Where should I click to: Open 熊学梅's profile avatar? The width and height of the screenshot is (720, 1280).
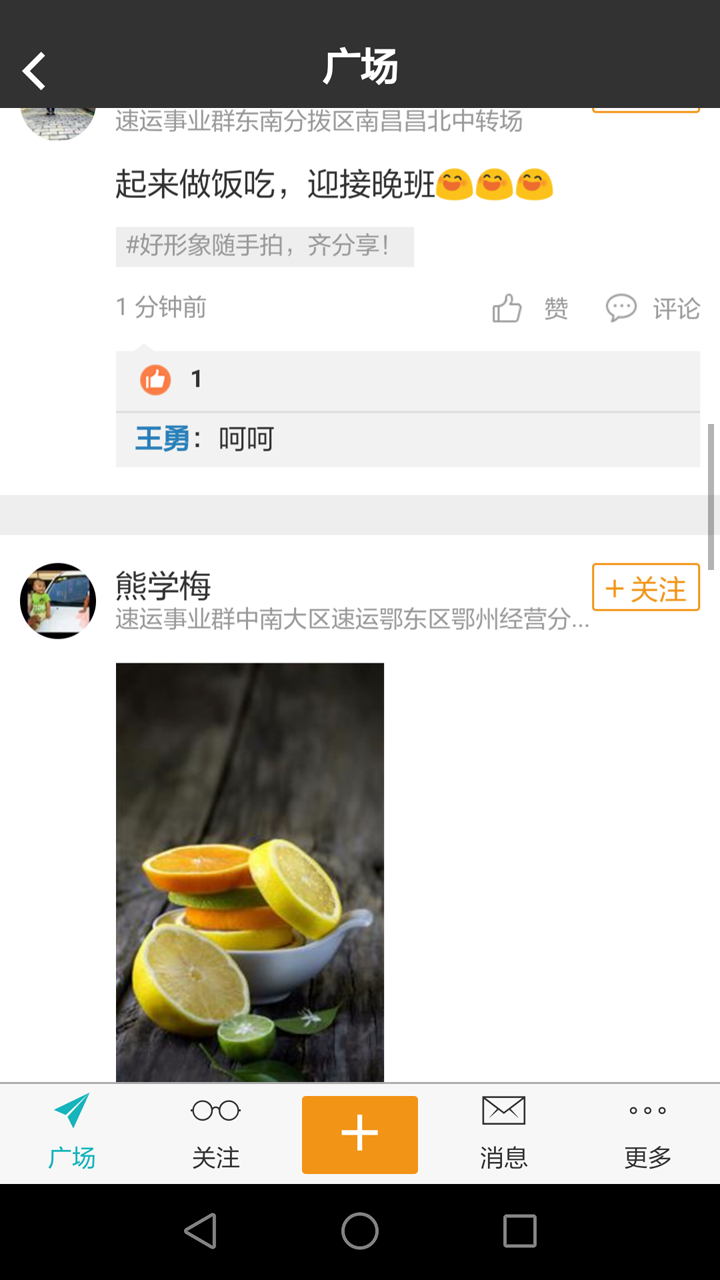[58, 601]
